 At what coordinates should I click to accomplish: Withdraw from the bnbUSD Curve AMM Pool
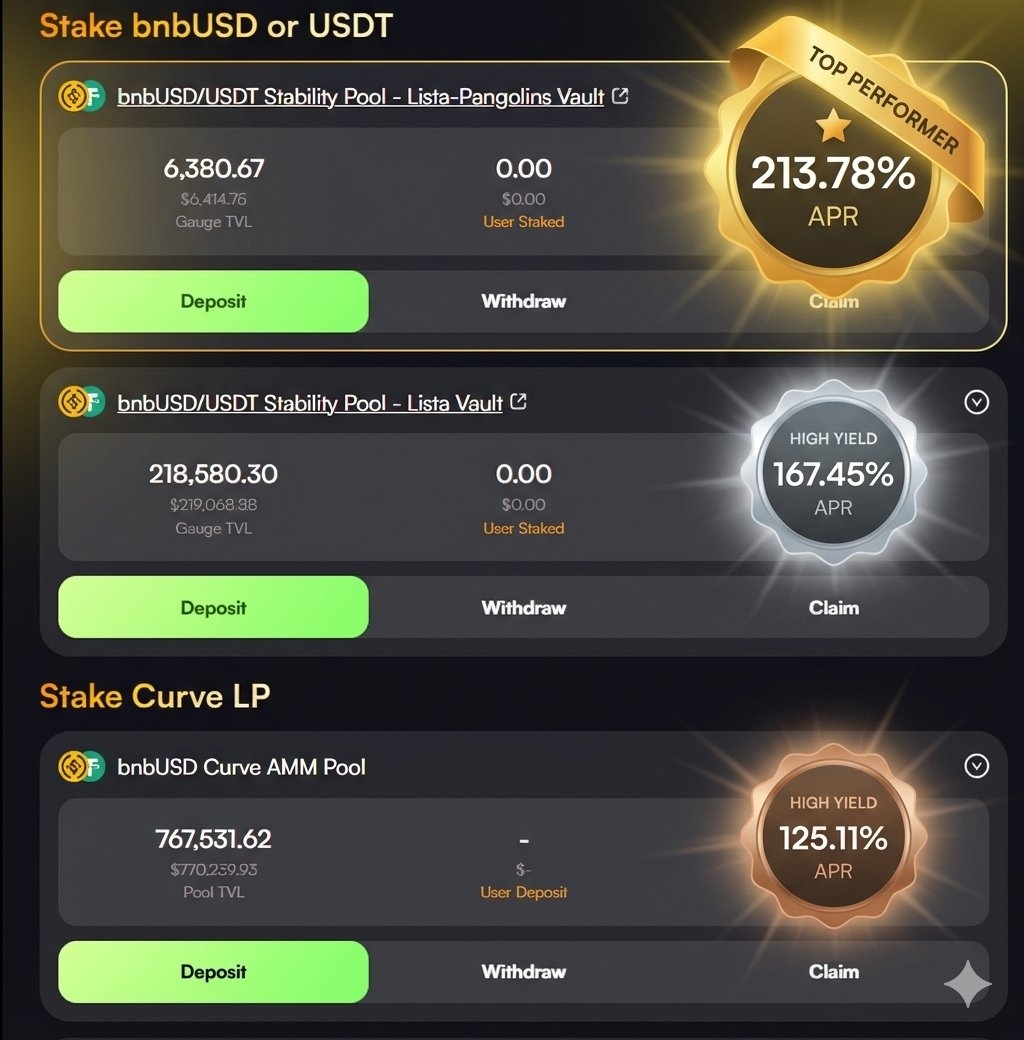click(523, 971)
